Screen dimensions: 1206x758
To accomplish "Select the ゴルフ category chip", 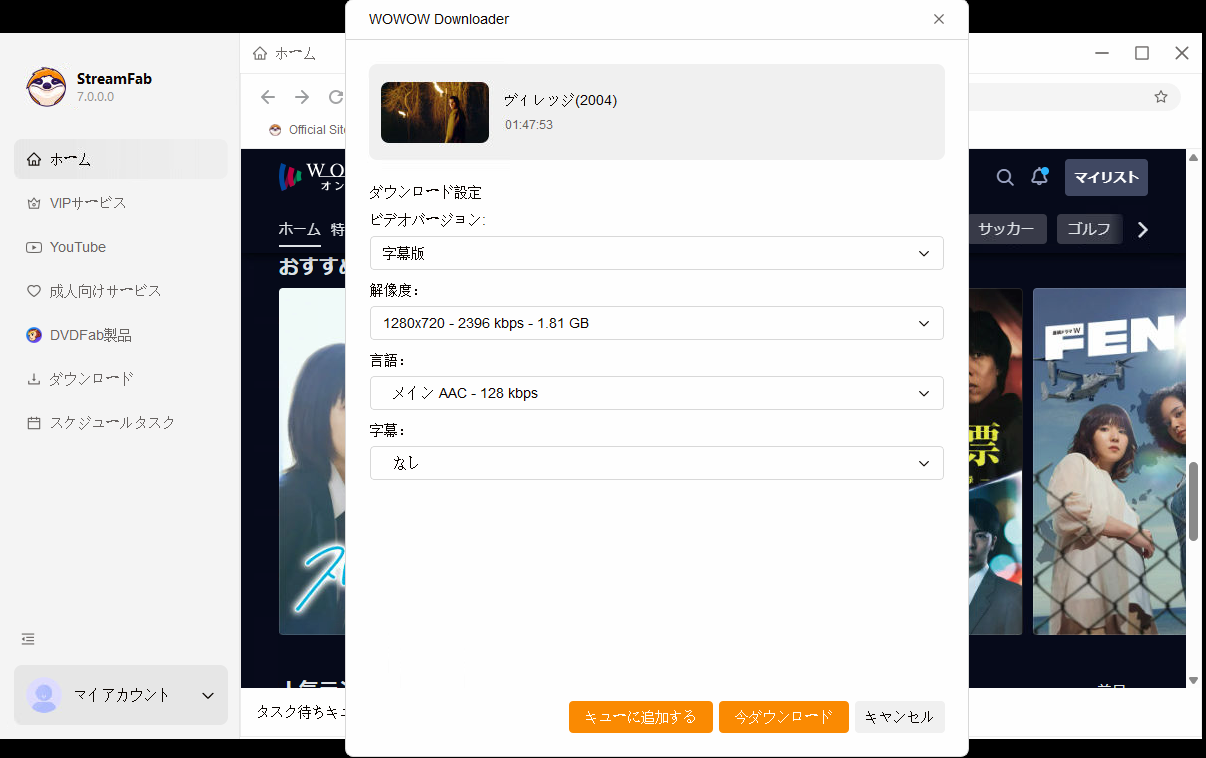I will click(x=1088, y=229).
